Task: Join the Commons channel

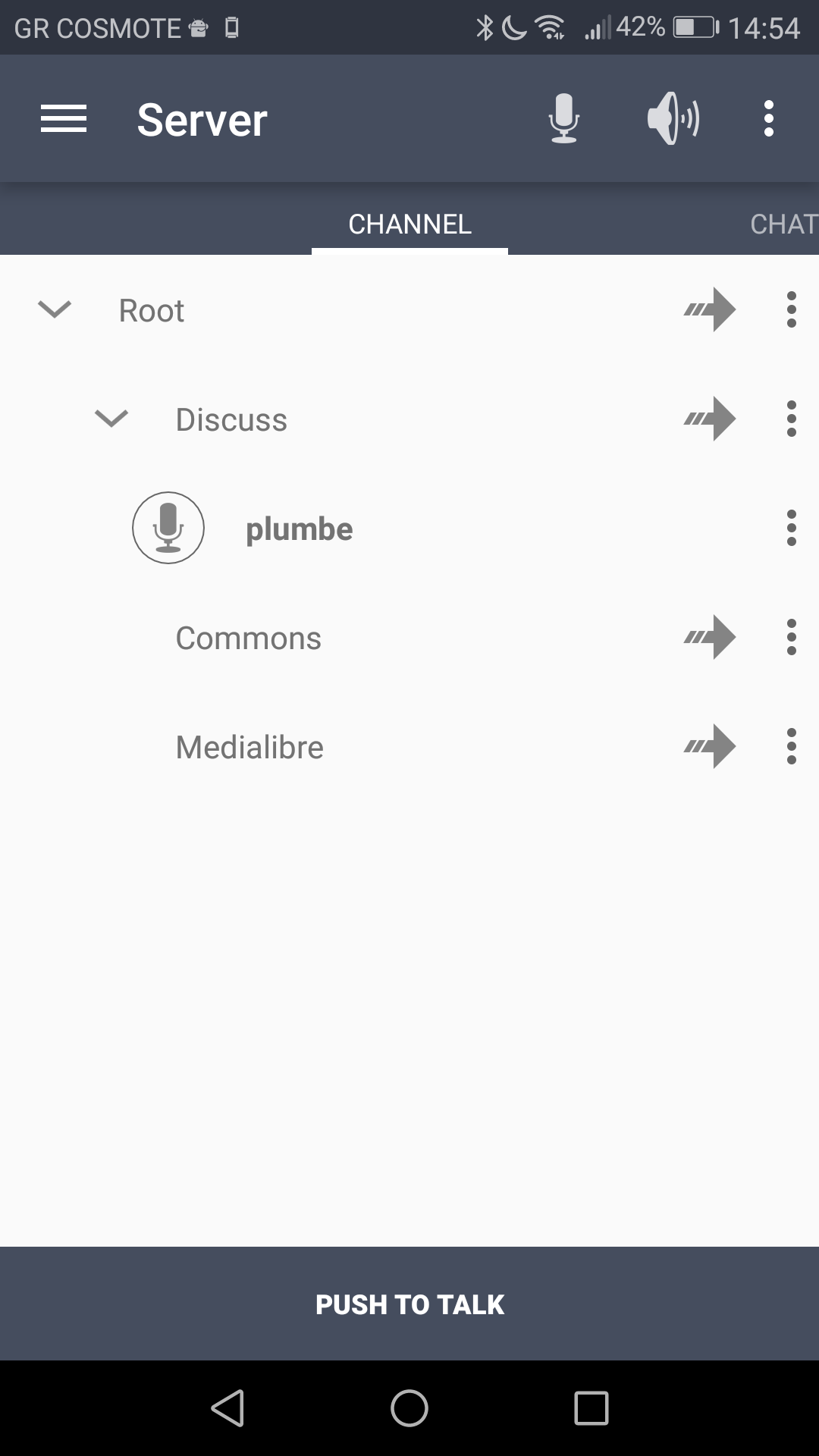Action: pyautogui.click(x=709, y=637)
